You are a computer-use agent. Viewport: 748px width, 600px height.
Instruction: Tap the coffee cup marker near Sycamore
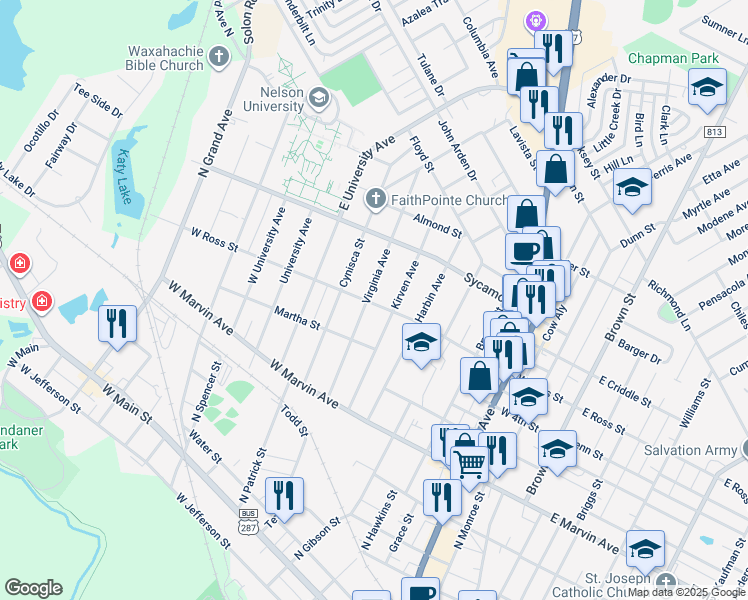[523, 250]
